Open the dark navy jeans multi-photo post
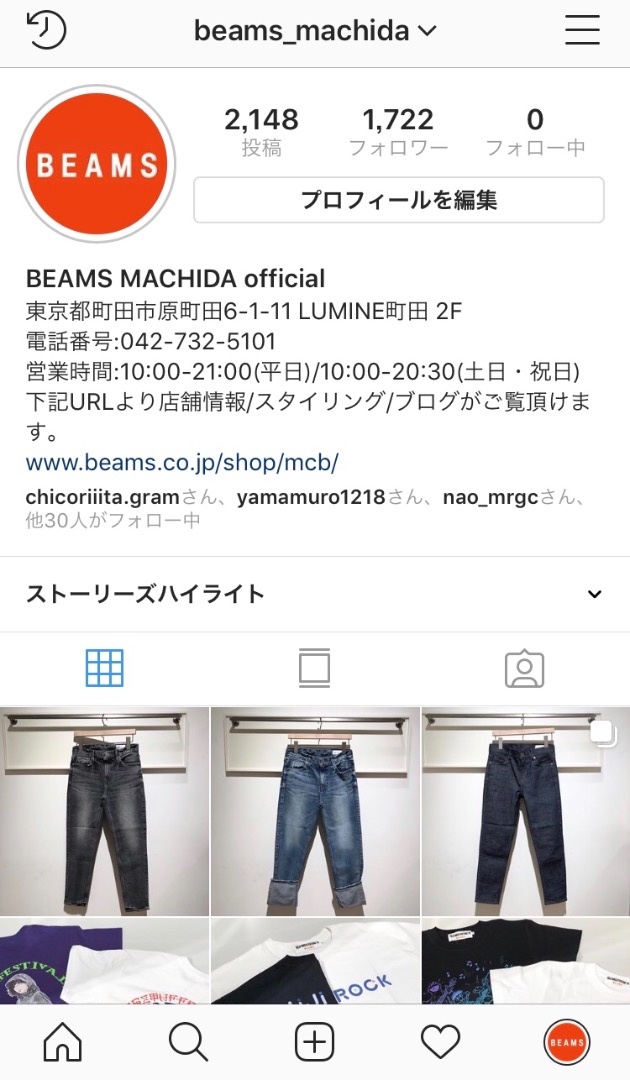The image size is (630, 1080). click(x=526, y=811)
